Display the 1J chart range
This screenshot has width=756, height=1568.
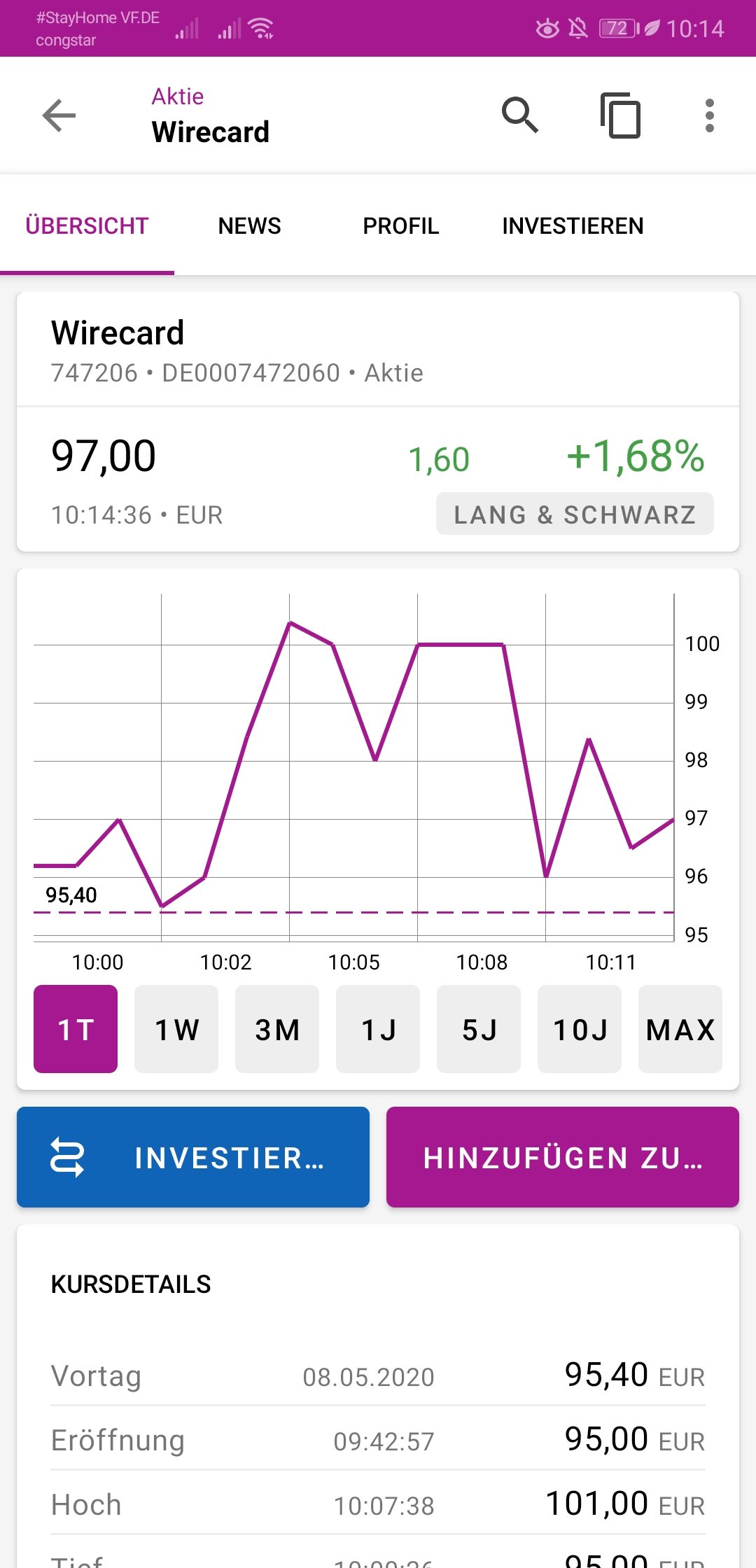click(x=378, y=1029)
